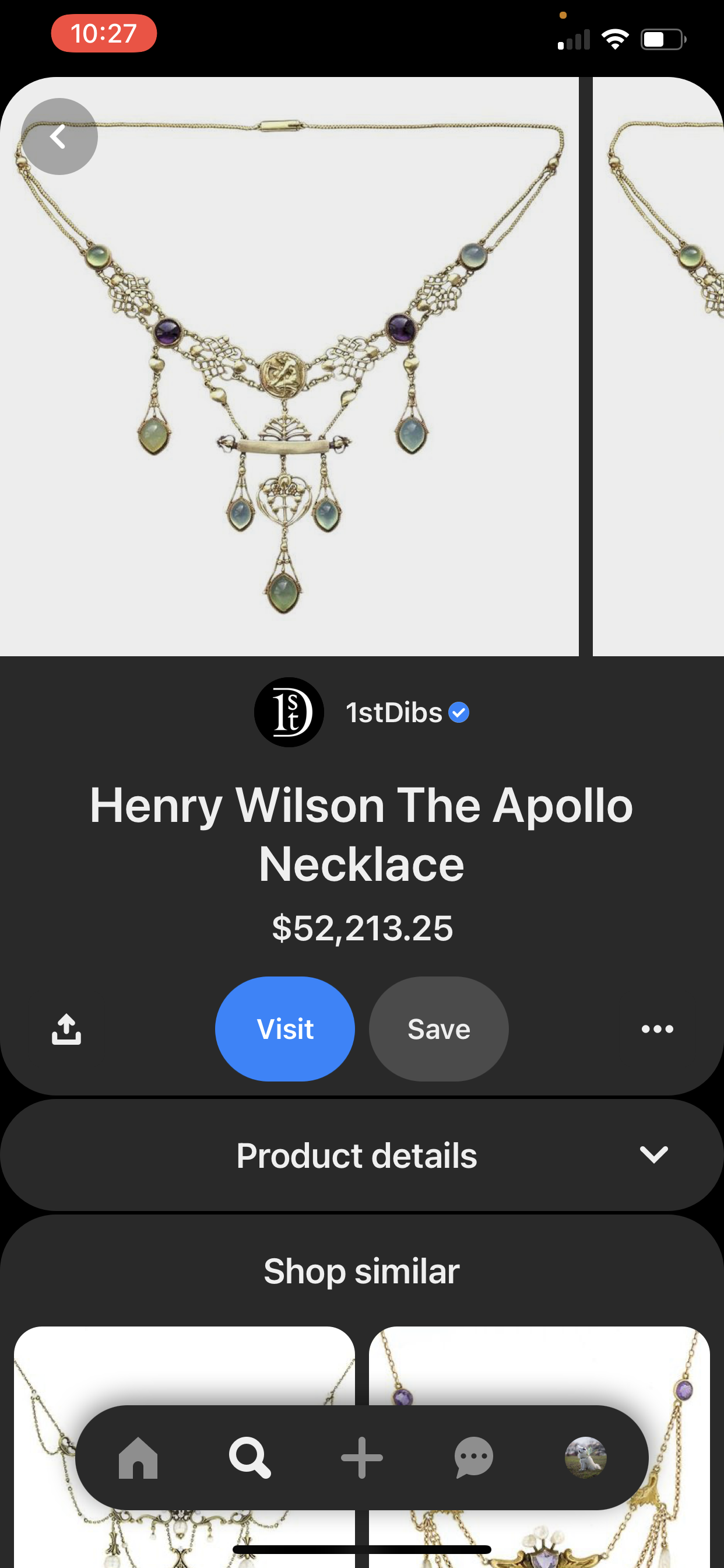The width and height of the screenshot is (724, 1568).
Task: Expand the Product details section
Action: coord(362,1154)
